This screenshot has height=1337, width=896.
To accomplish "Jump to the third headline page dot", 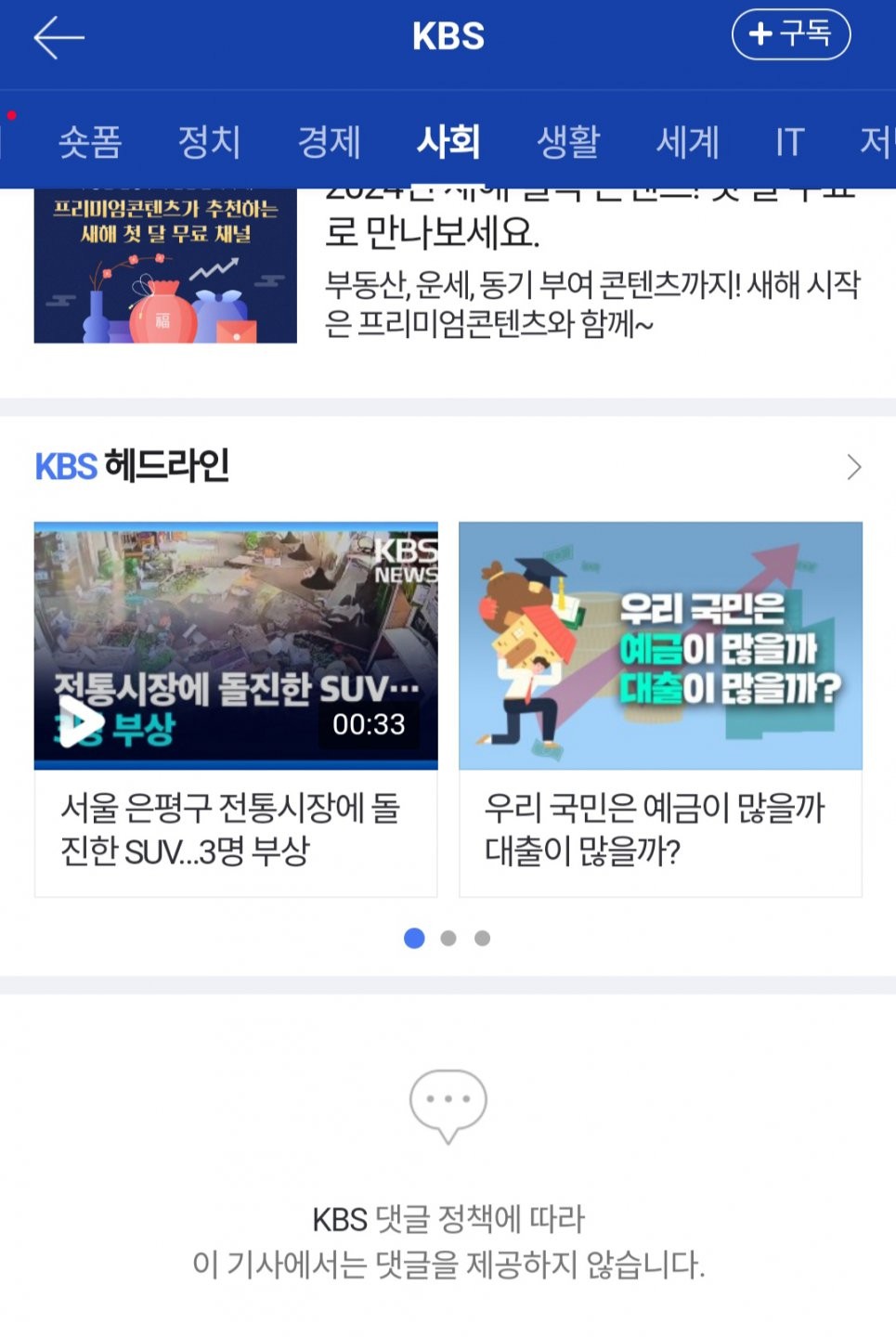I will [x=482, y=939].
